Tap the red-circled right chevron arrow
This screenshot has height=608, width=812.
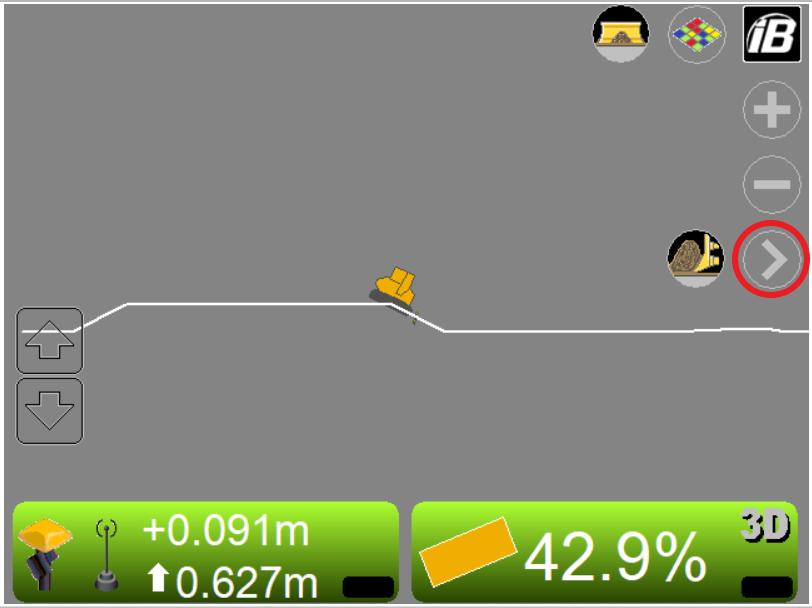pyautogui.click(x=771, y=260)
